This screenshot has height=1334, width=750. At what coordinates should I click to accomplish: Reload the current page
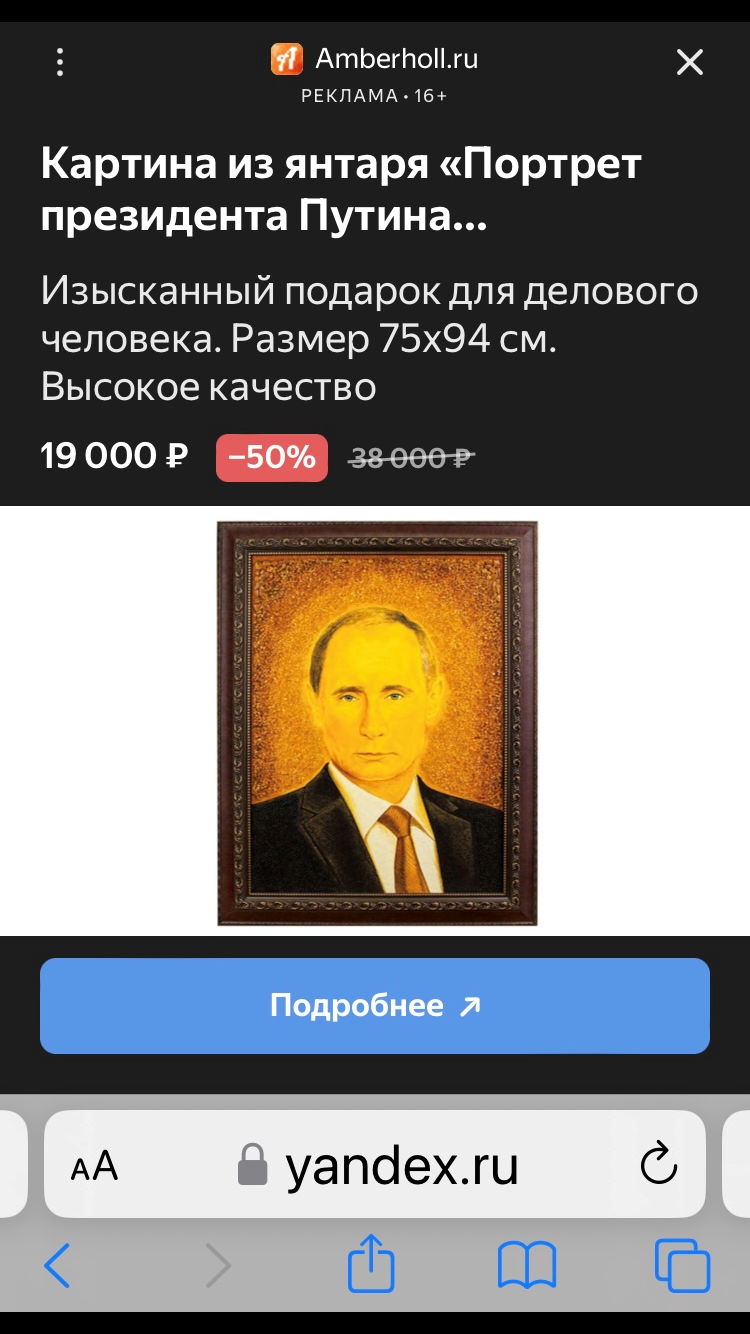(x=658, y=1165)
